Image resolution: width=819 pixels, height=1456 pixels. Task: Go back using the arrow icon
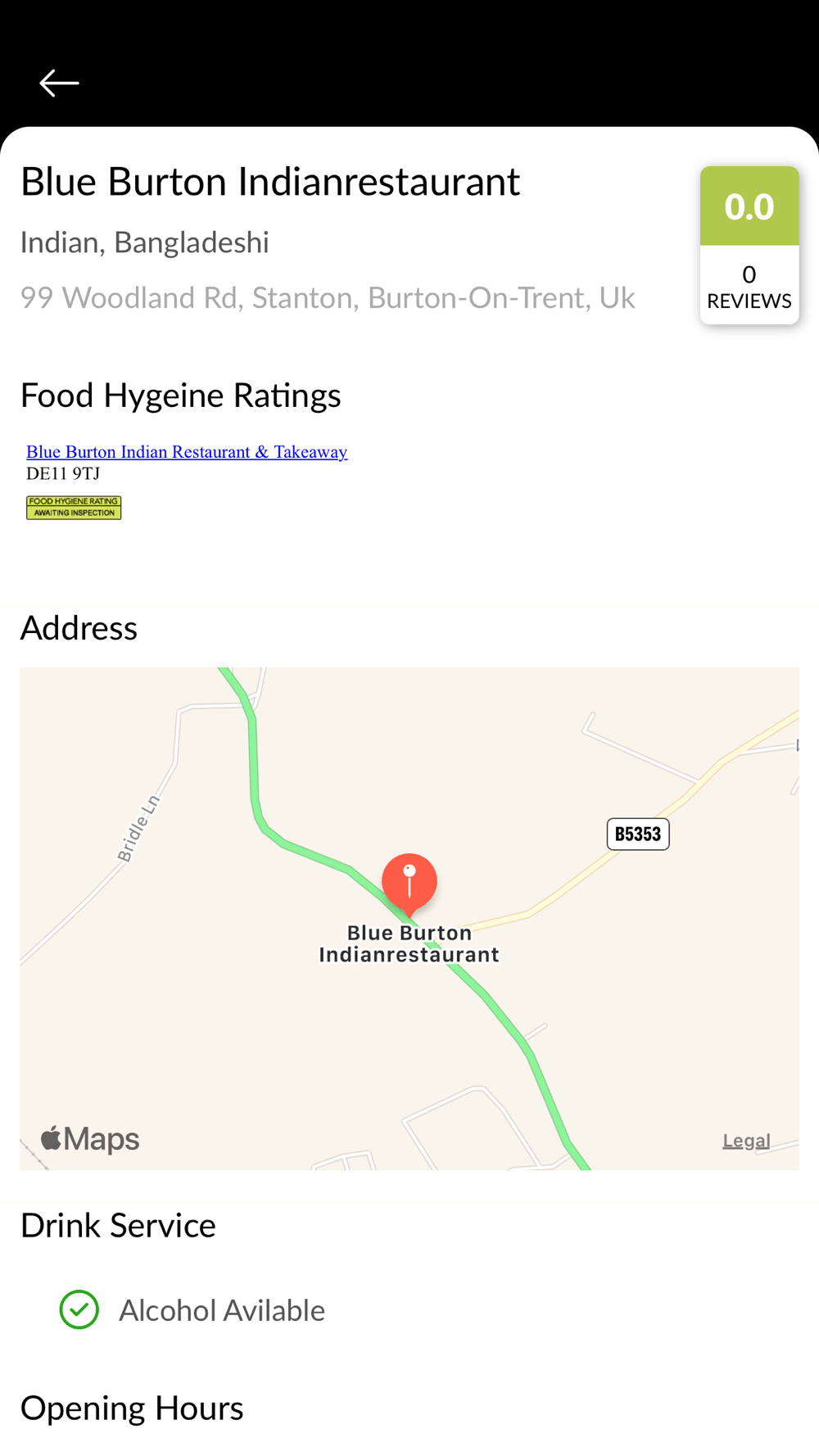[59, 83]
